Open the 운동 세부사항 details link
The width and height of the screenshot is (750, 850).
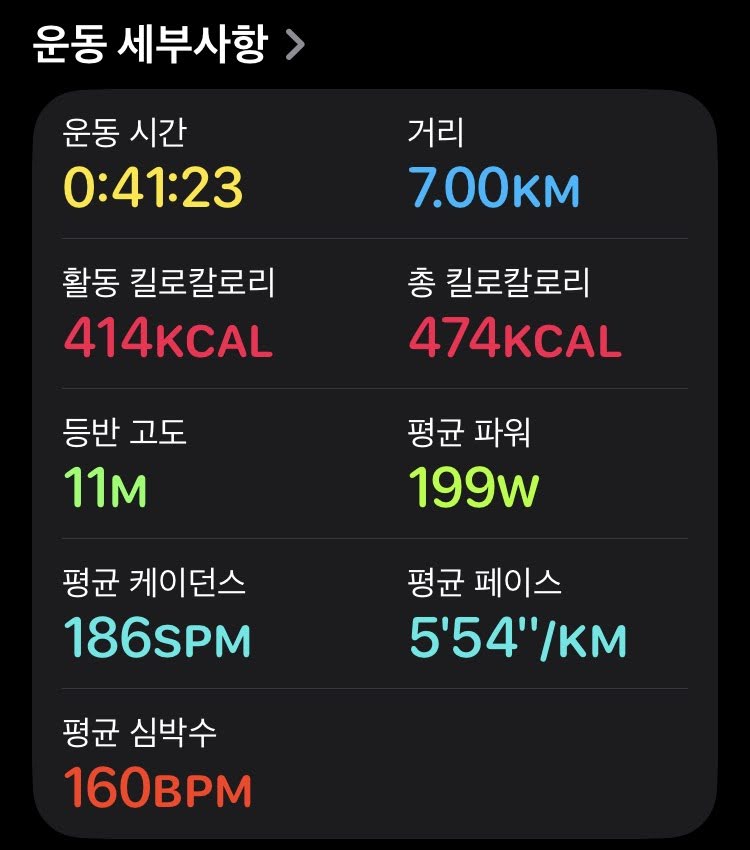[168, 45]
